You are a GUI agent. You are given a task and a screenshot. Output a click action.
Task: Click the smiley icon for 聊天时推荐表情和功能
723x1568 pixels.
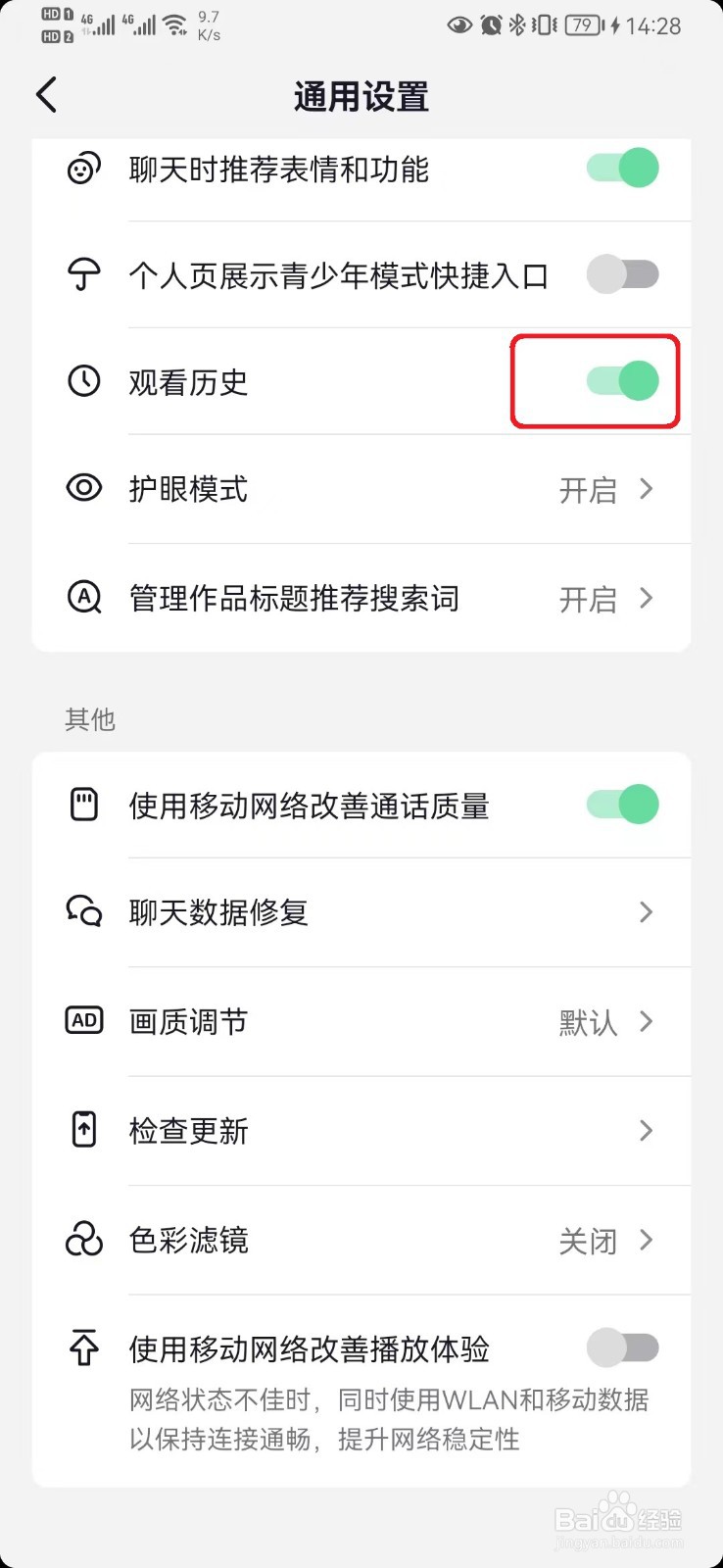coord(83,168)
